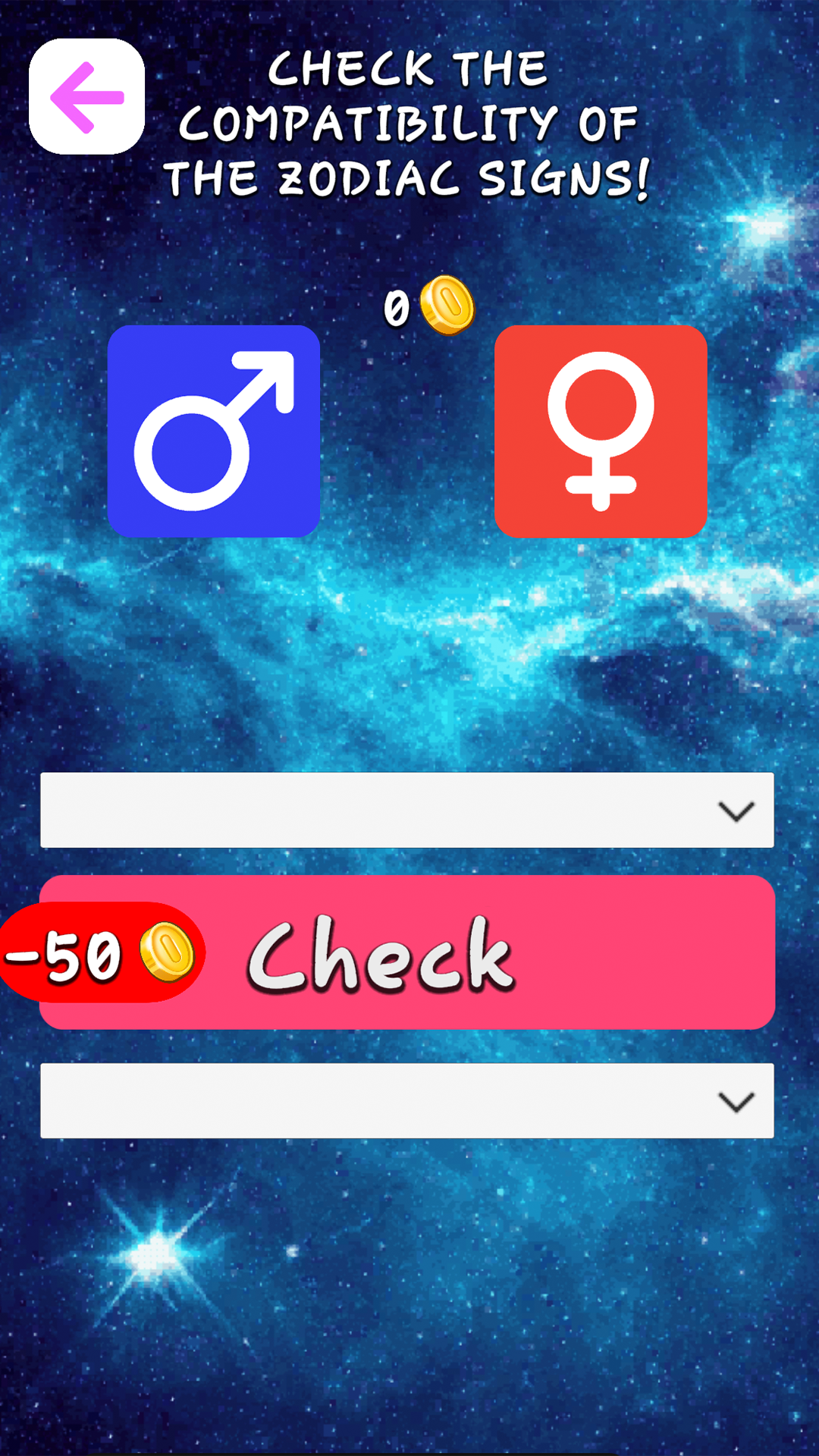Select the red female symbol tile

(x=601, y=431)
